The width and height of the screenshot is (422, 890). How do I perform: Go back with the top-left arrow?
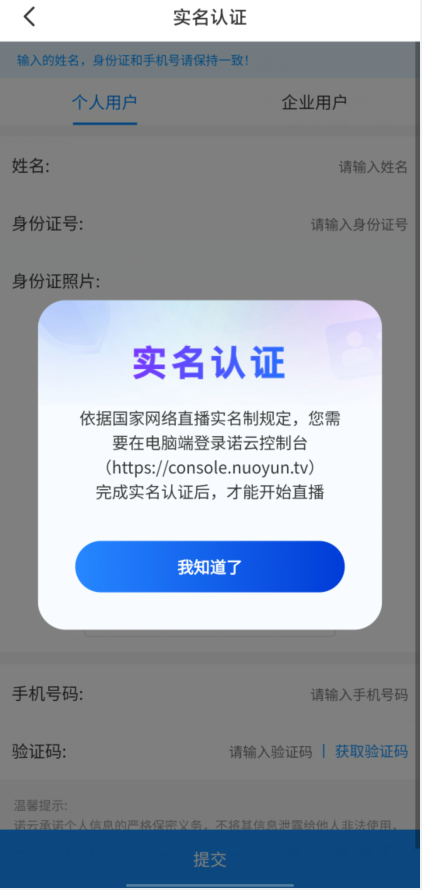pos(30,17)
